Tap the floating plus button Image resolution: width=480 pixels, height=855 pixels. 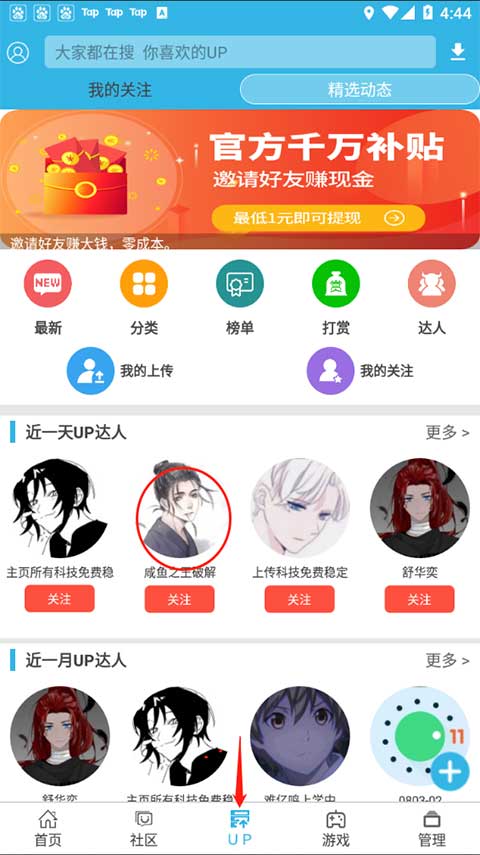click(450, 772)
